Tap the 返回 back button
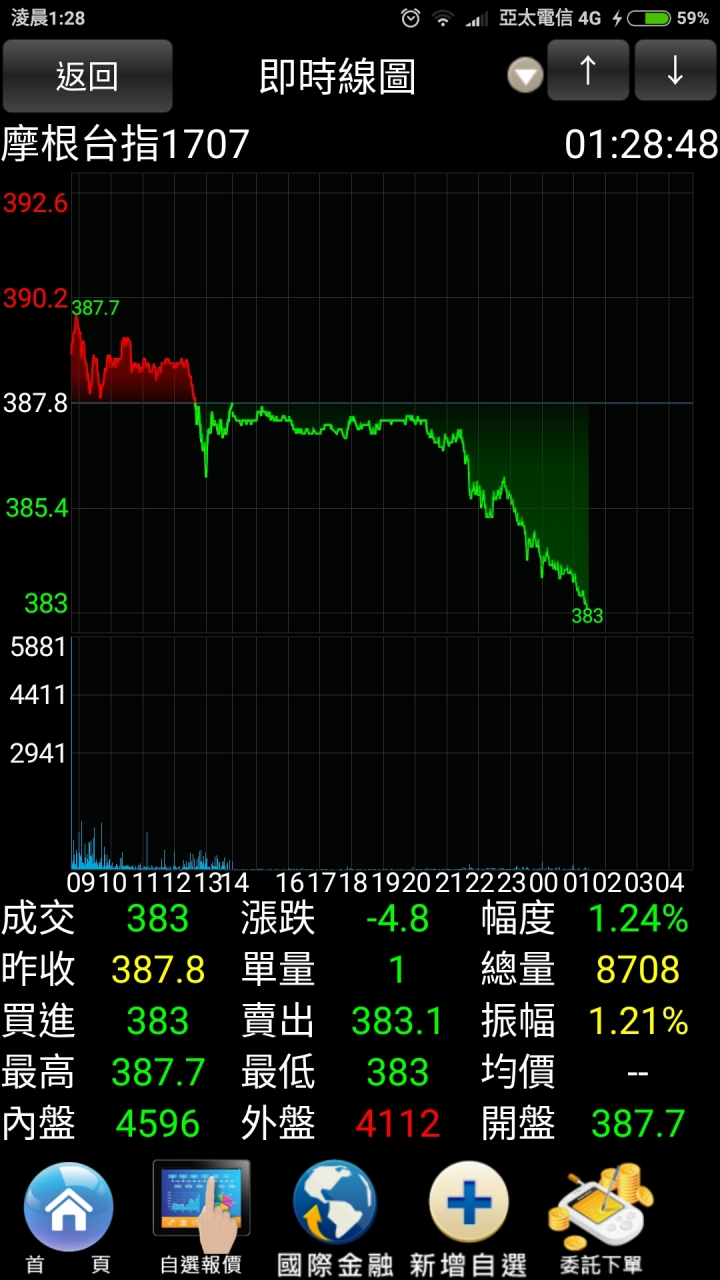 pos(87,76)
